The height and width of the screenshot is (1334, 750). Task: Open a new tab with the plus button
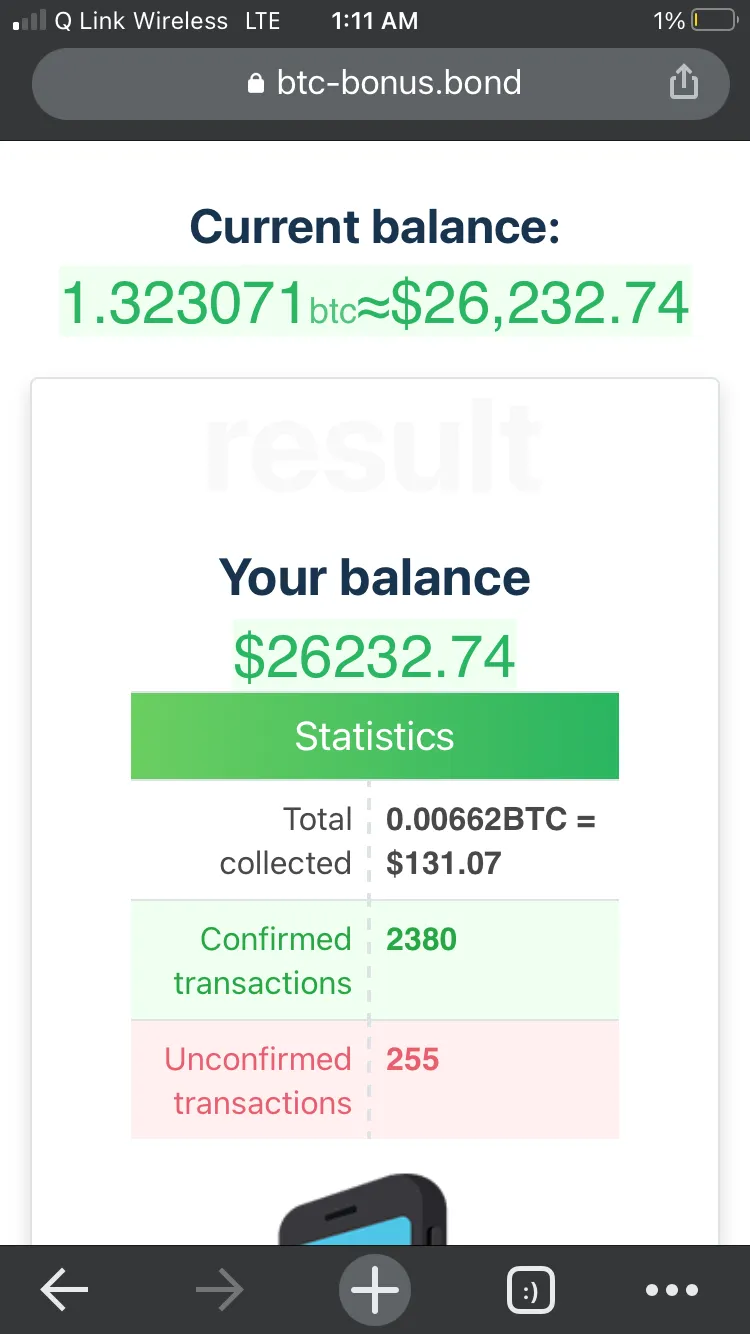(375, 1290)
